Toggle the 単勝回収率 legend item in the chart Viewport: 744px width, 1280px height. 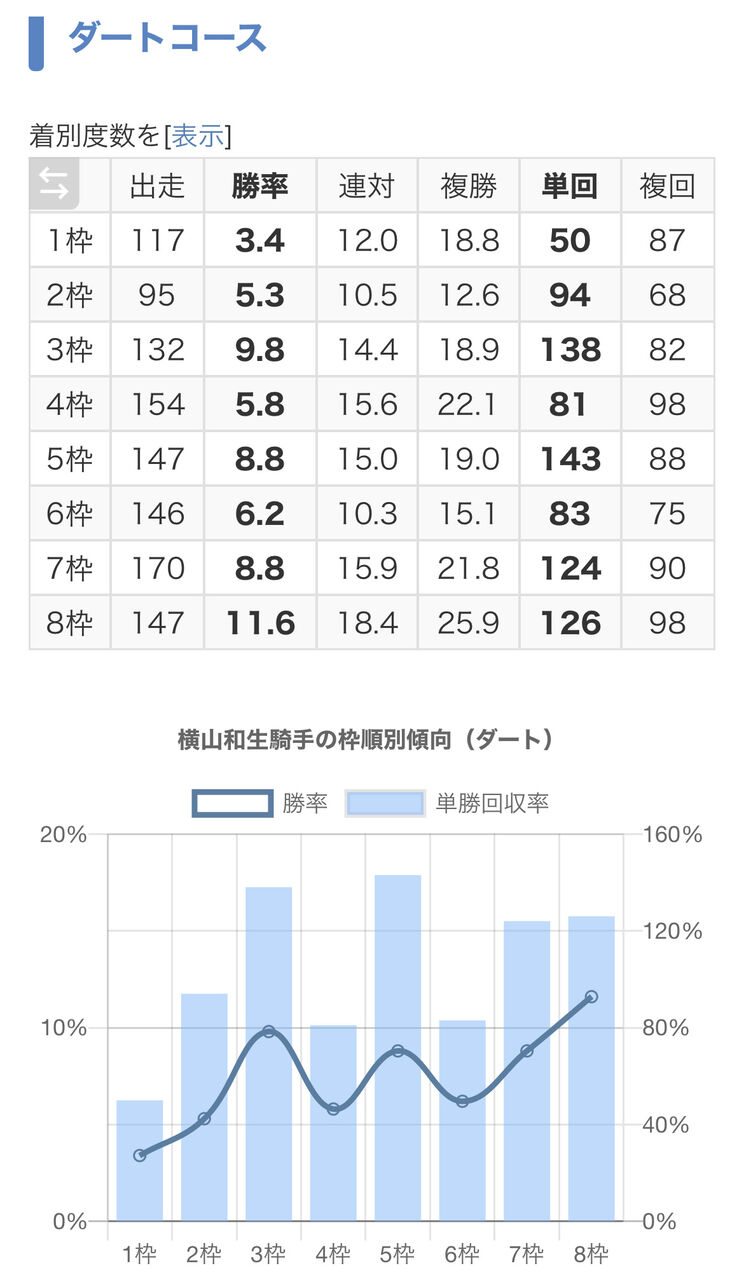[x=447, y=803]
